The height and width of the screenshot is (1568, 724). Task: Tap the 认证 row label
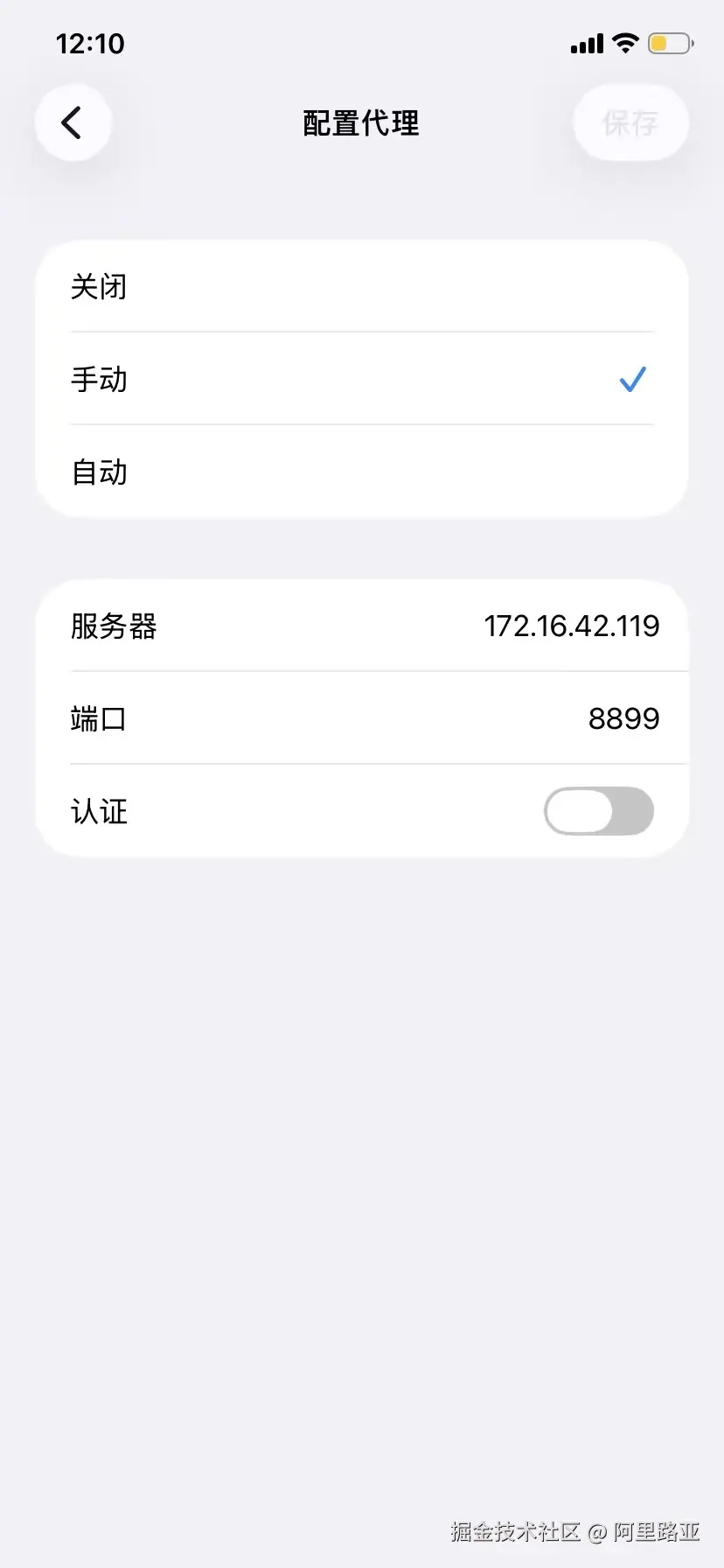coord(99,811)
